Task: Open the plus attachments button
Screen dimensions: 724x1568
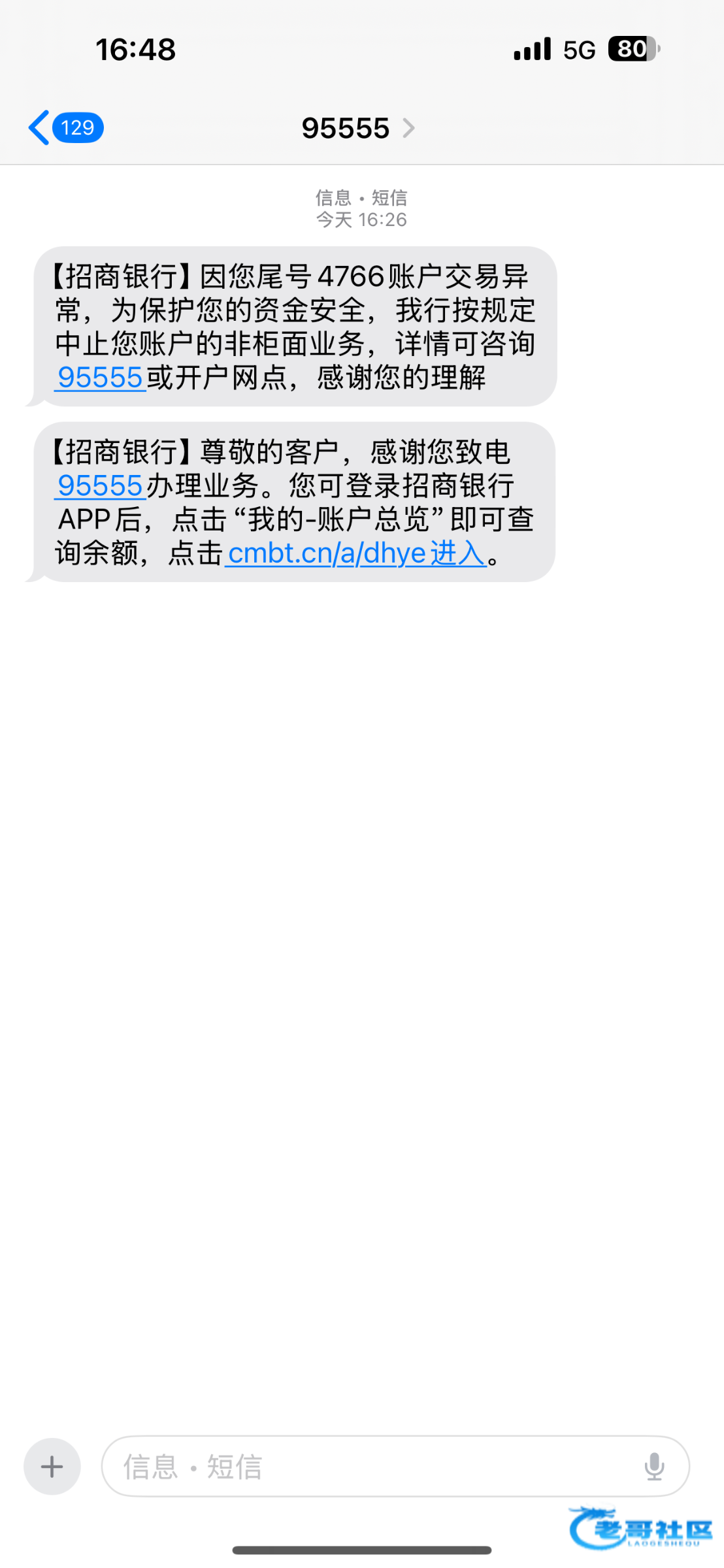Action: tap(52, 1467)
